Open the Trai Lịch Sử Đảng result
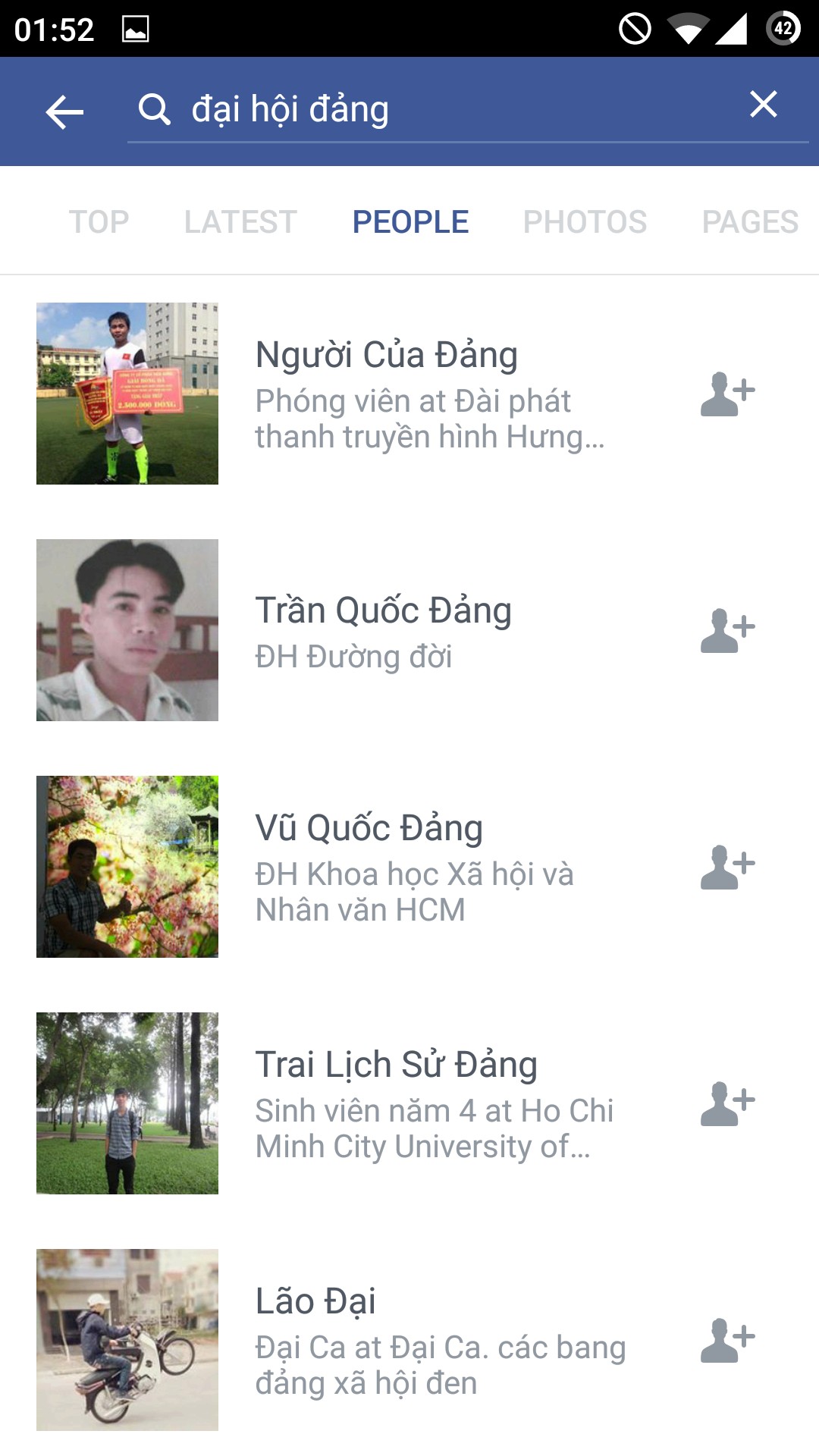 click(396, 1065)
